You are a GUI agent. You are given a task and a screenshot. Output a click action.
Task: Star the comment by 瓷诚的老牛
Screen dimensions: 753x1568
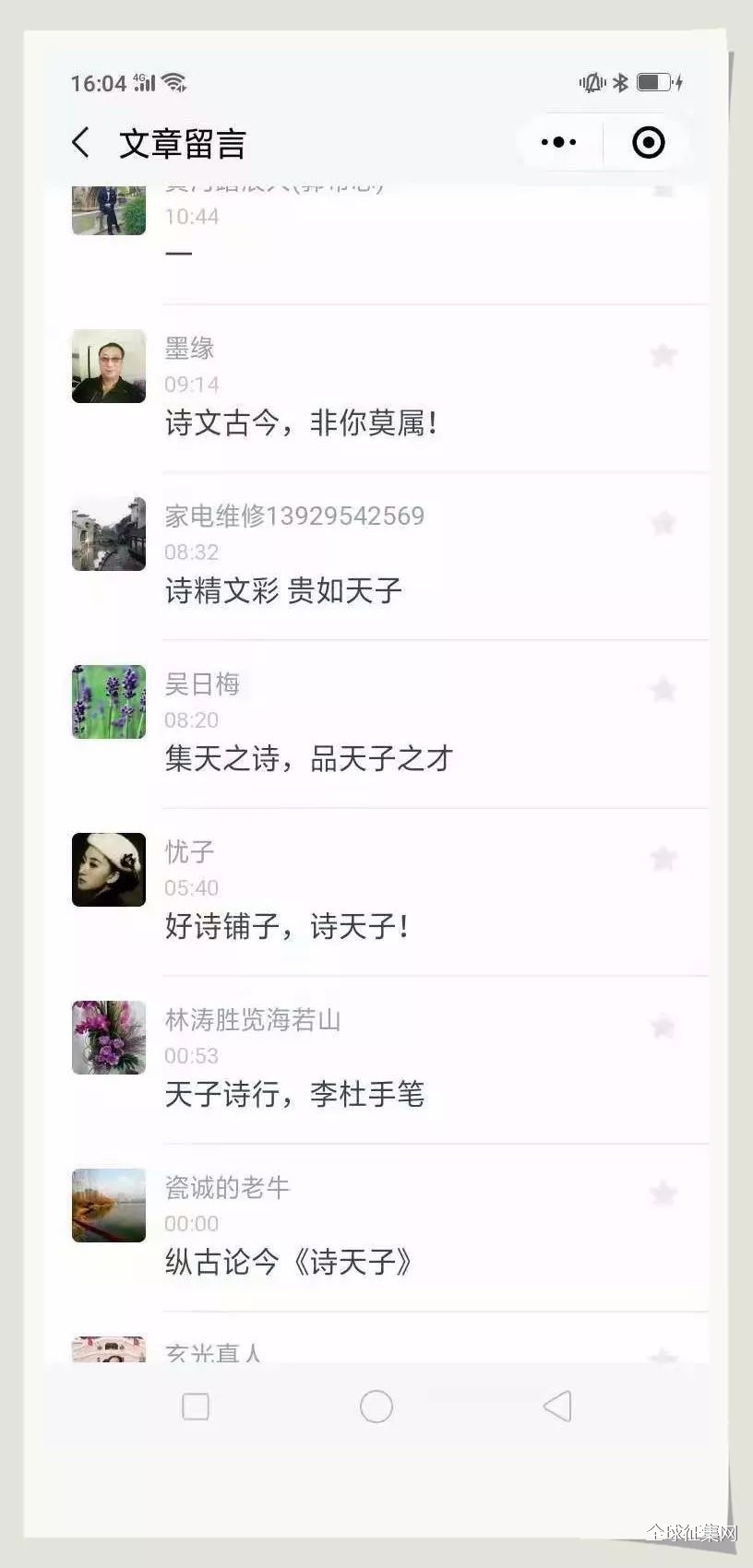[663, 1194]
